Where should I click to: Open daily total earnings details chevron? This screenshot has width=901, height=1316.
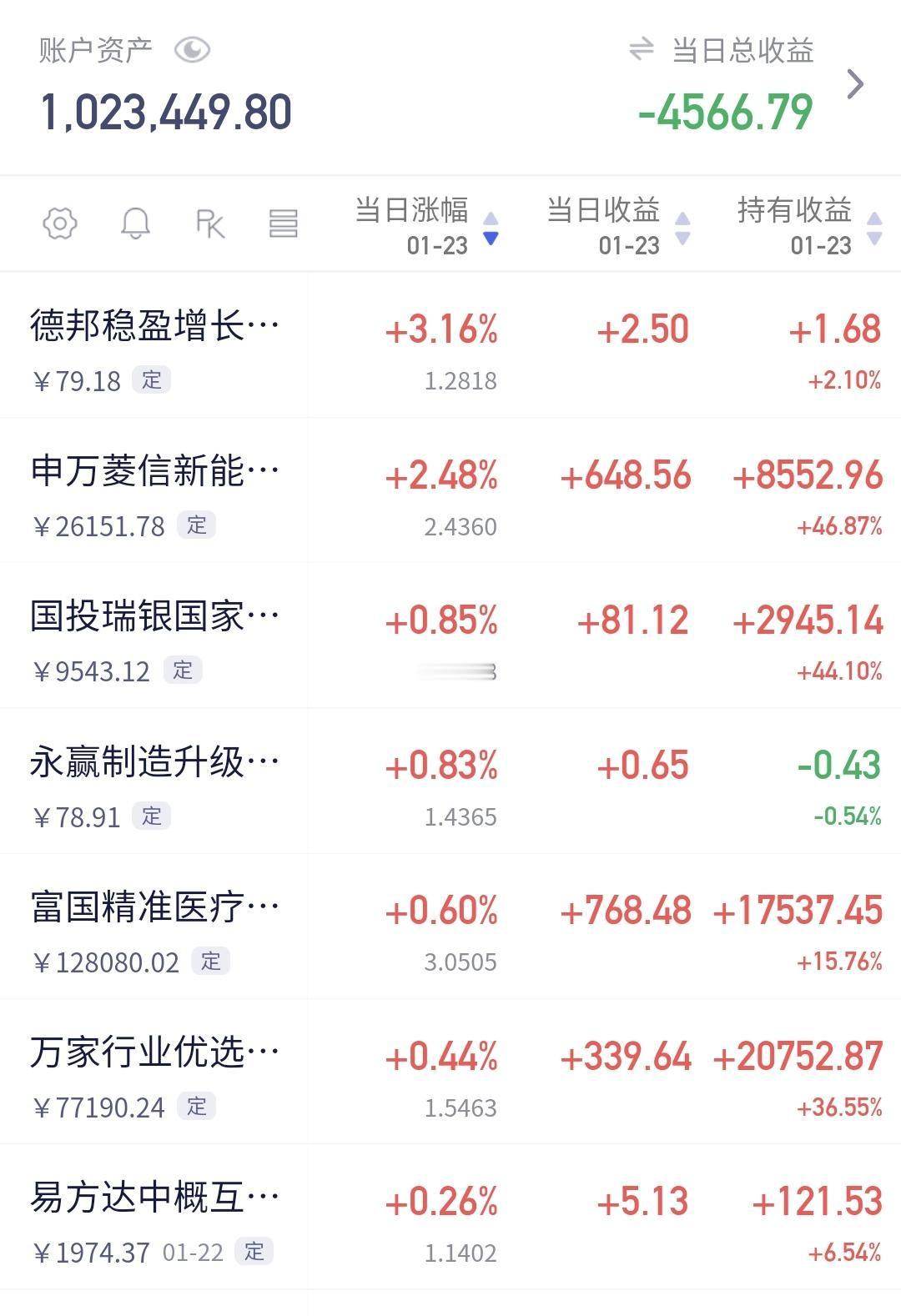(855, 83)
